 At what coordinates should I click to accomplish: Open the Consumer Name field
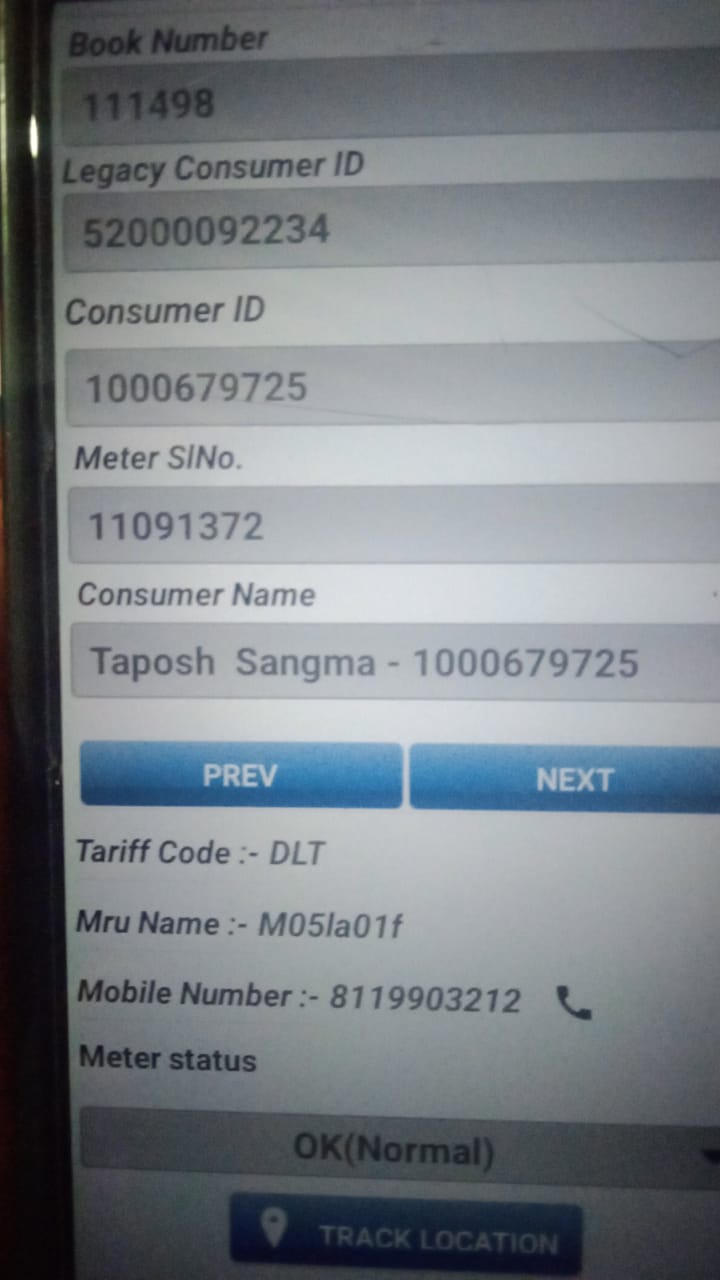394,662
